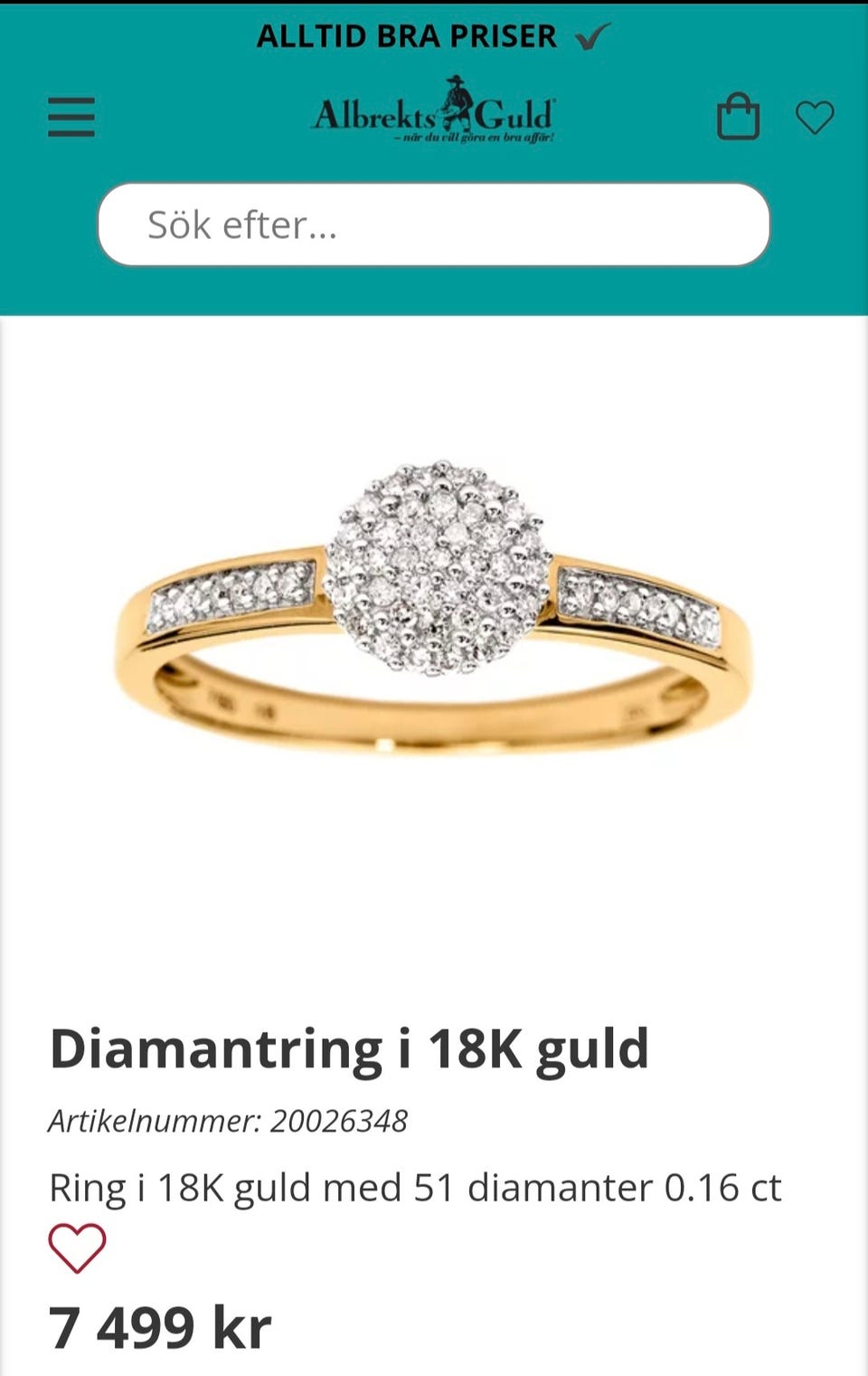Open the hamburger menu
The height and width of the screenshot is (1376, 868).
coord(71,118)
